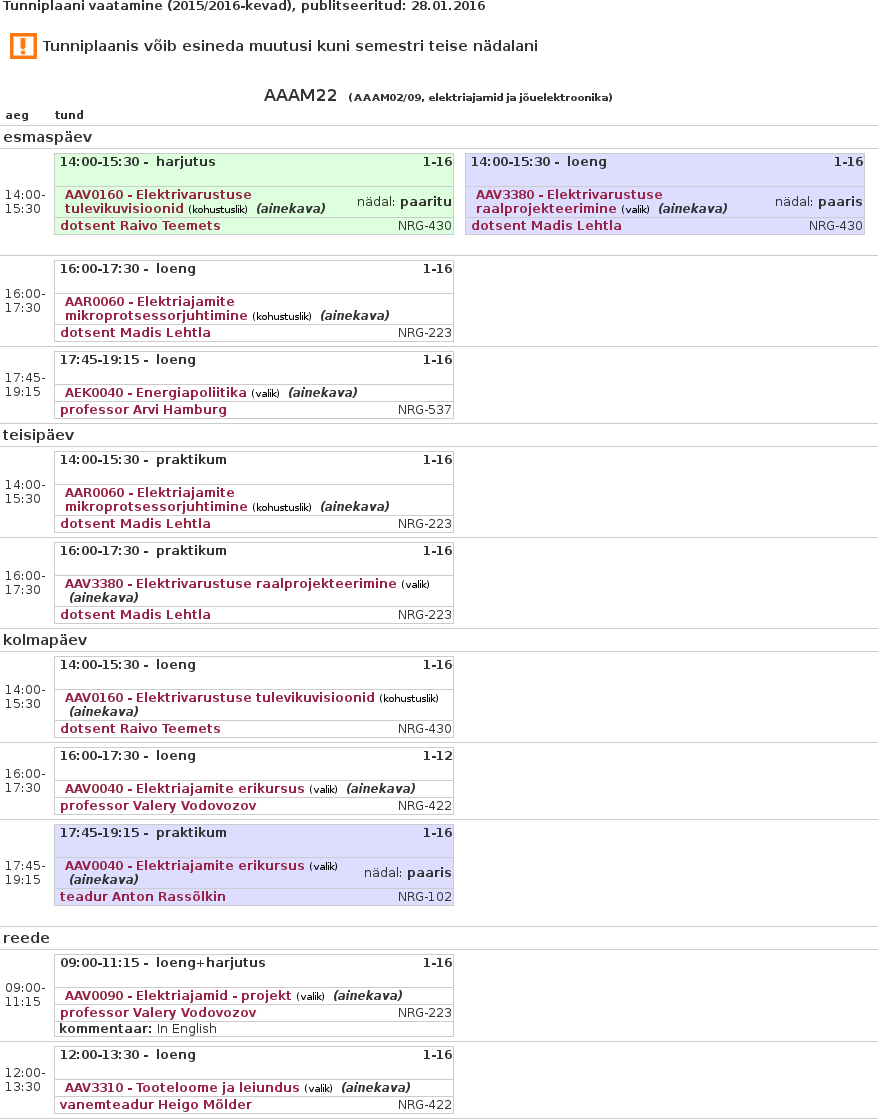Viewport: 878px width, 1119px height.
Task: Open the AAV3310 Tooteloome ja leiundus course
Action: [182, 1088]
